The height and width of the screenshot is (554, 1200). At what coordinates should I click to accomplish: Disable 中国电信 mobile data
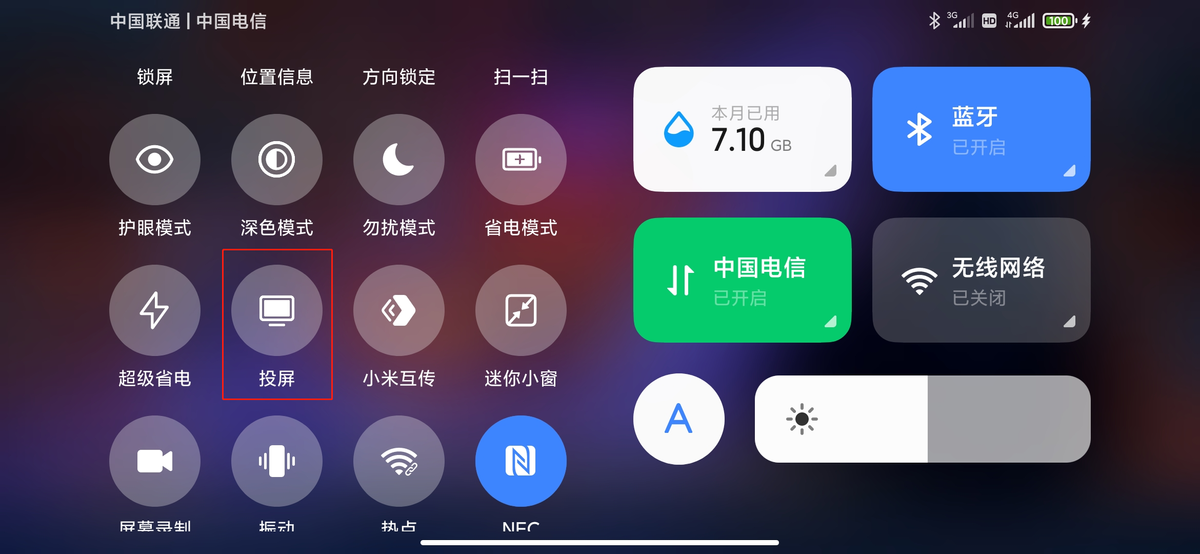click(x=742, y=280)
